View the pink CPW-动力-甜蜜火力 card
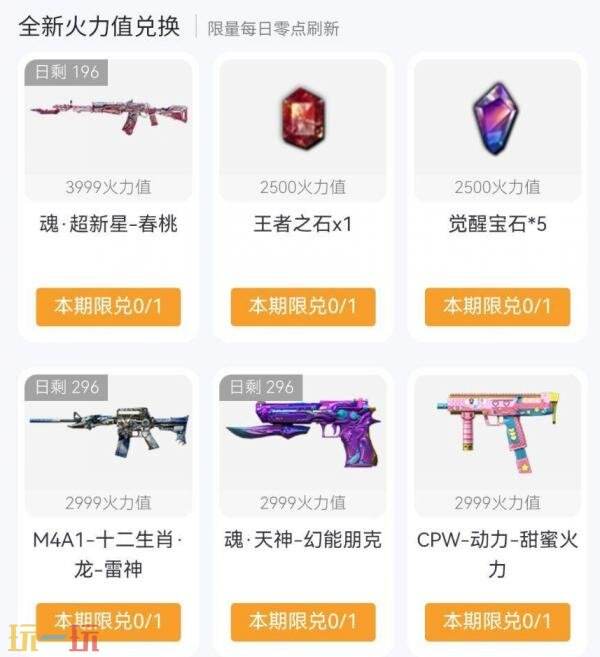The image size is (600, 657). coord(497,432)
